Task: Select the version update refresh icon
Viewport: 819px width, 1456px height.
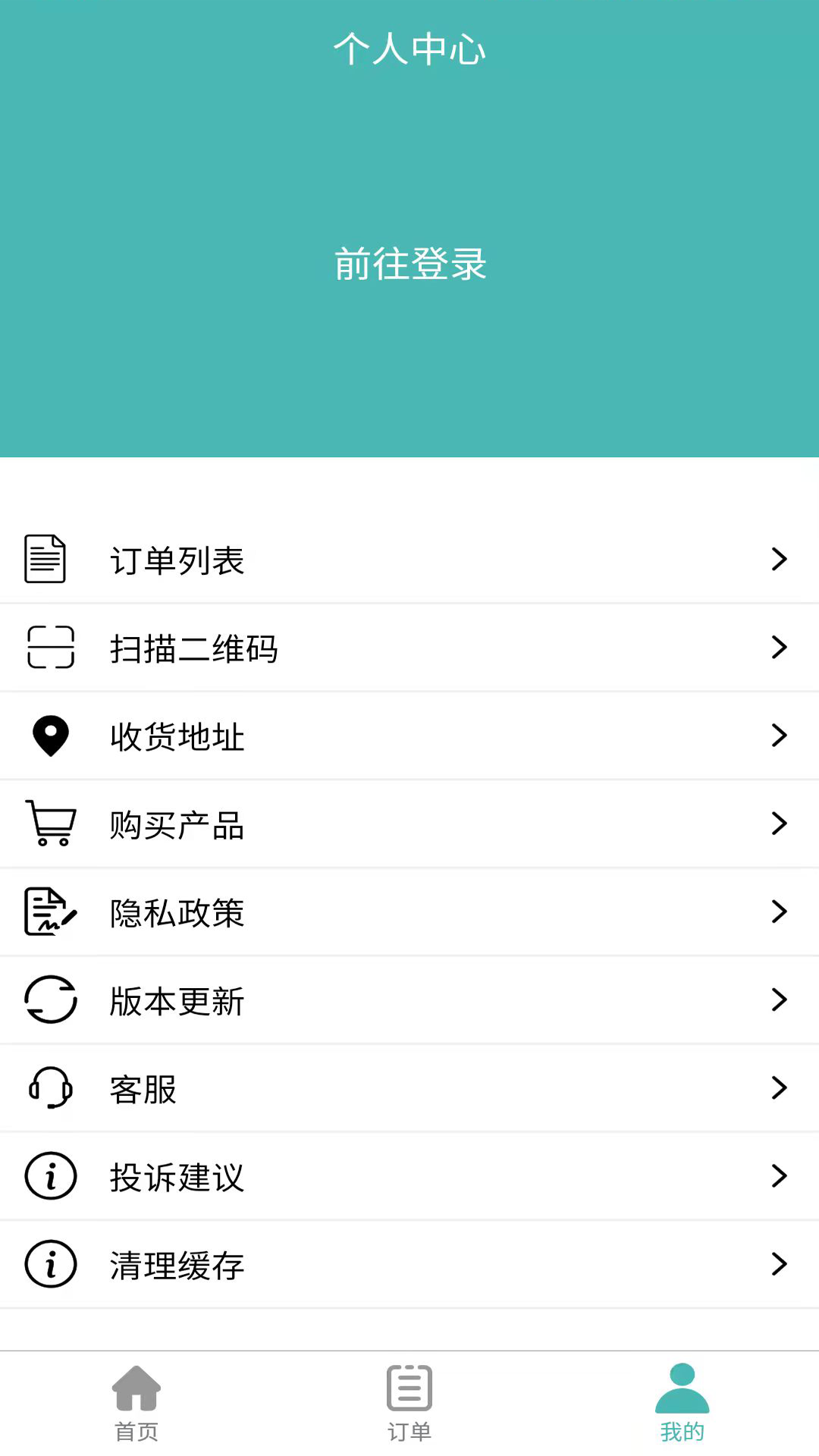Action: point(49,1000)
